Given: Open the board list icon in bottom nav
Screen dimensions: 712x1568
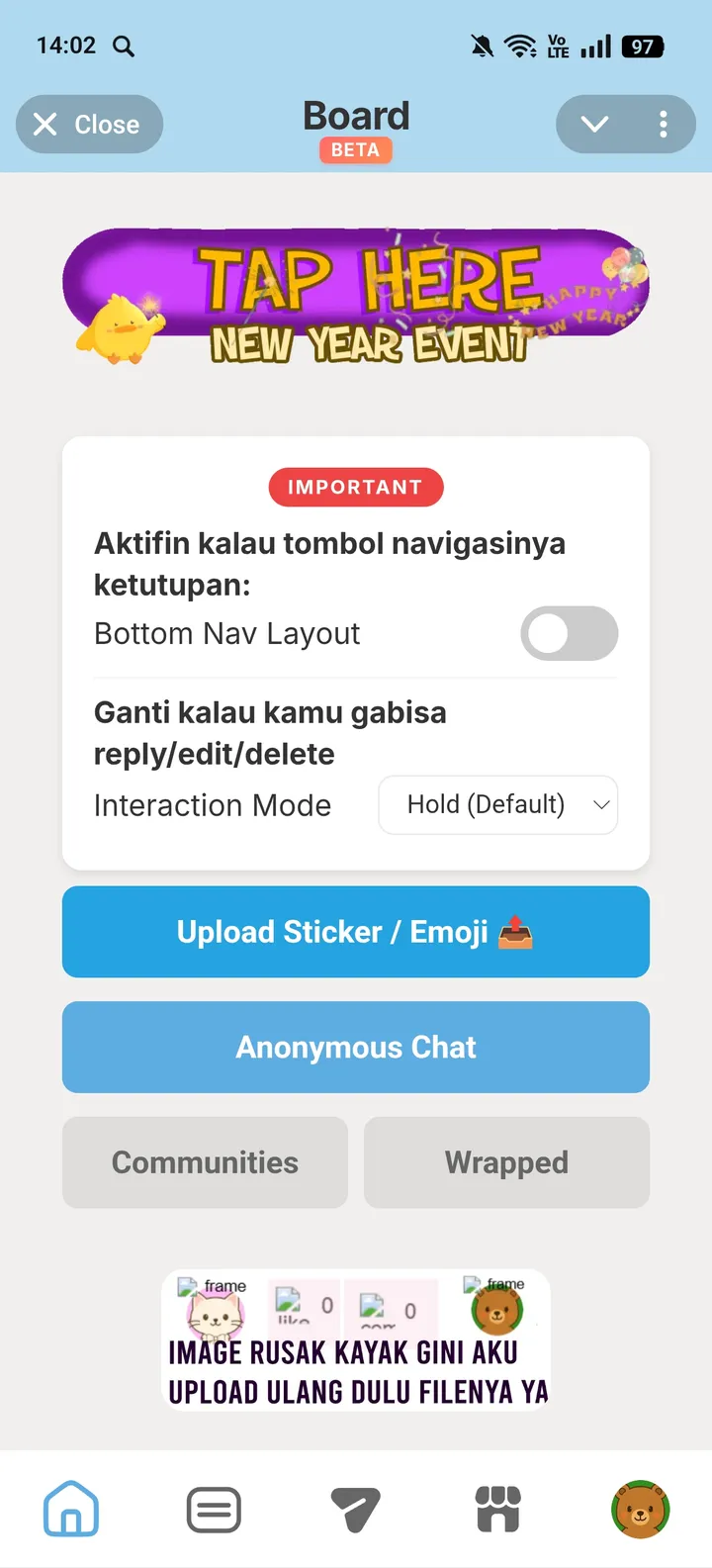Looking at the screenshot, I should click(x=213, y=1509).
